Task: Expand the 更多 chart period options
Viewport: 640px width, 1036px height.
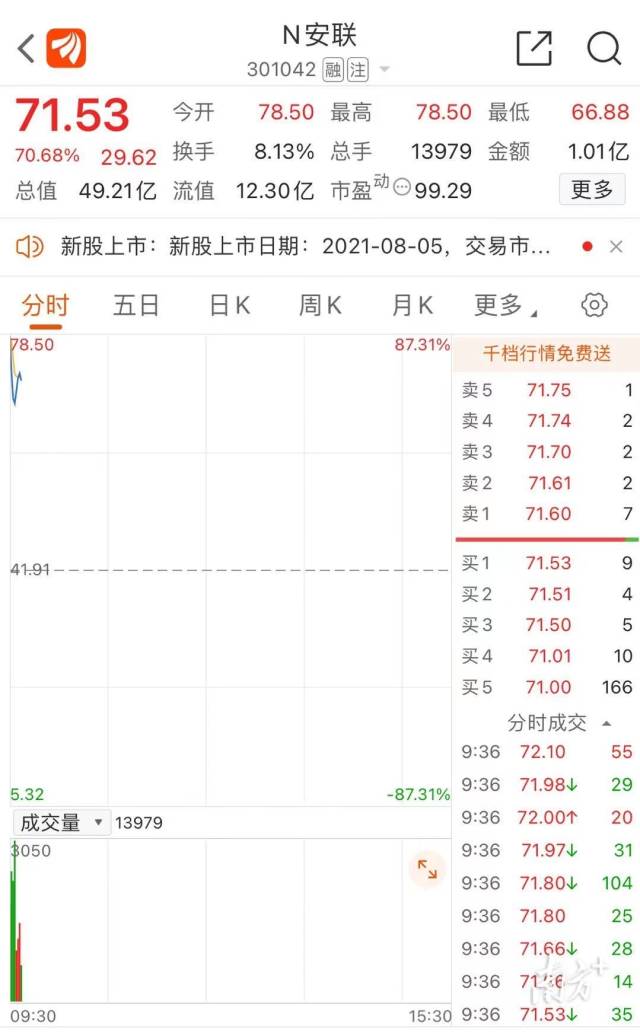Action: [505, 306]
